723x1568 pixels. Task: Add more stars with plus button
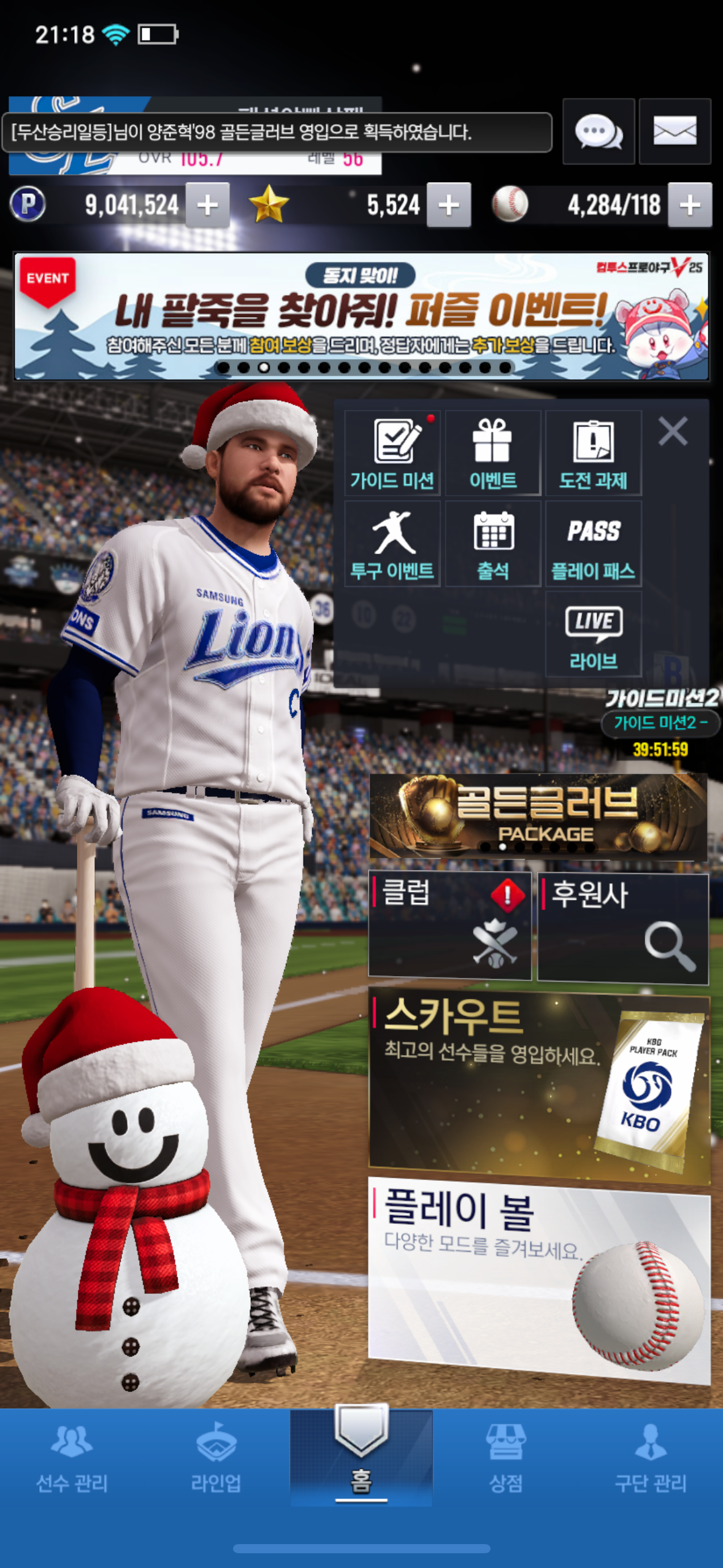(x=448, y=205)
